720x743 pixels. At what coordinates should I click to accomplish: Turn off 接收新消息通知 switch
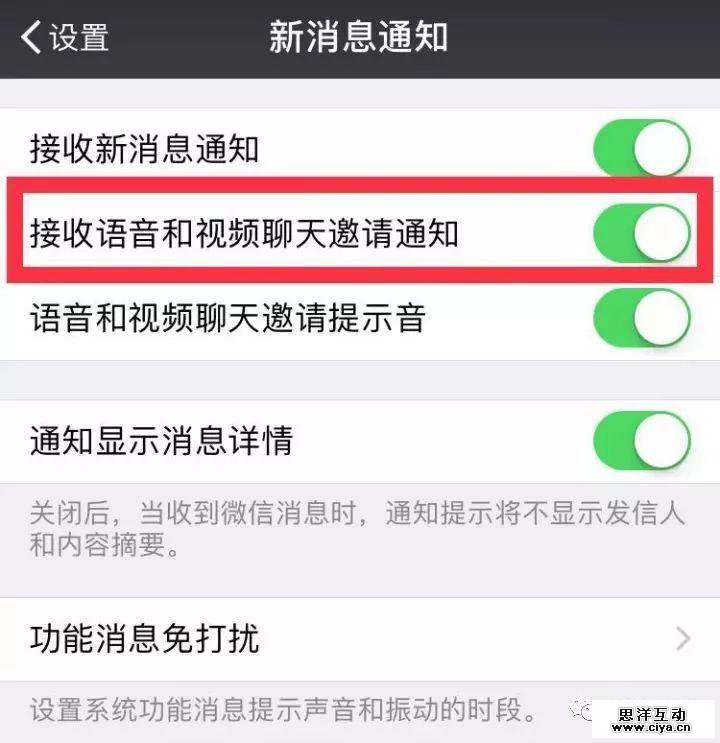(641, 150)
